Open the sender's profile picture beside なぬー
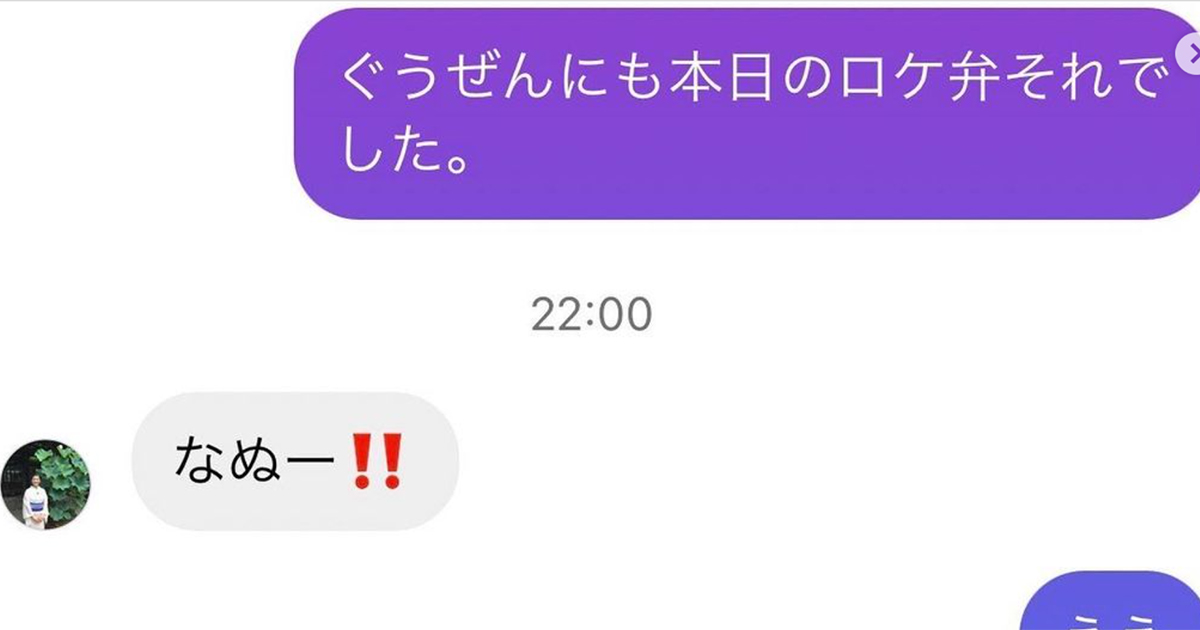 point(45,484)
